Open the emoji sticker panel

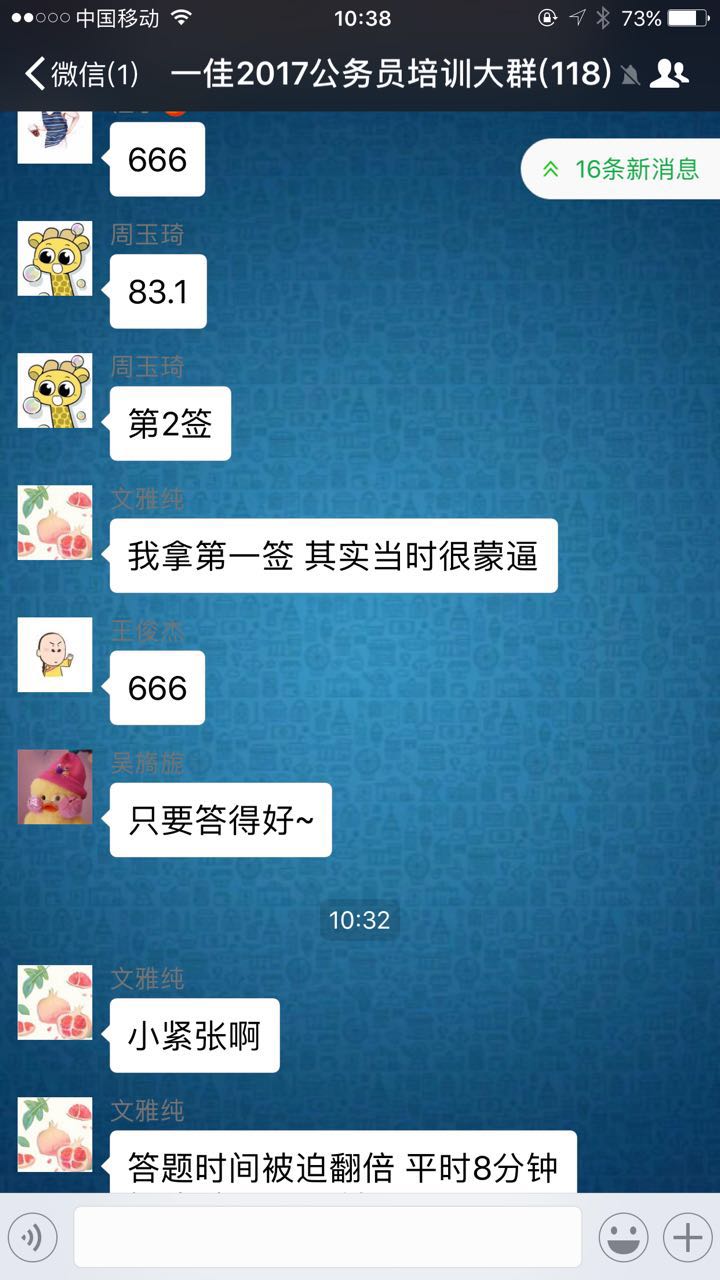(x=623, y=1238)
